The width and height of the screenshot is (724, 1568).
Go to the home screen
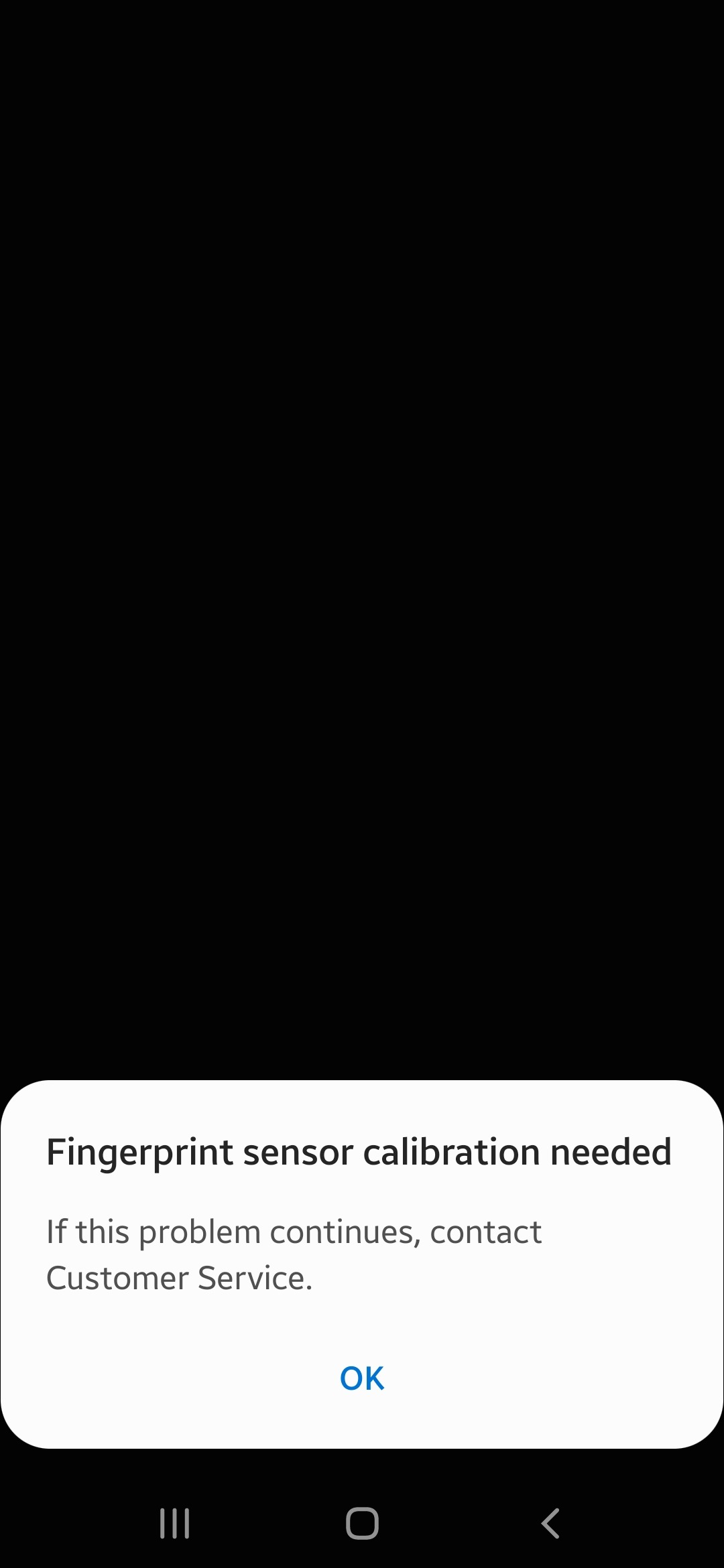[362, 1523]
